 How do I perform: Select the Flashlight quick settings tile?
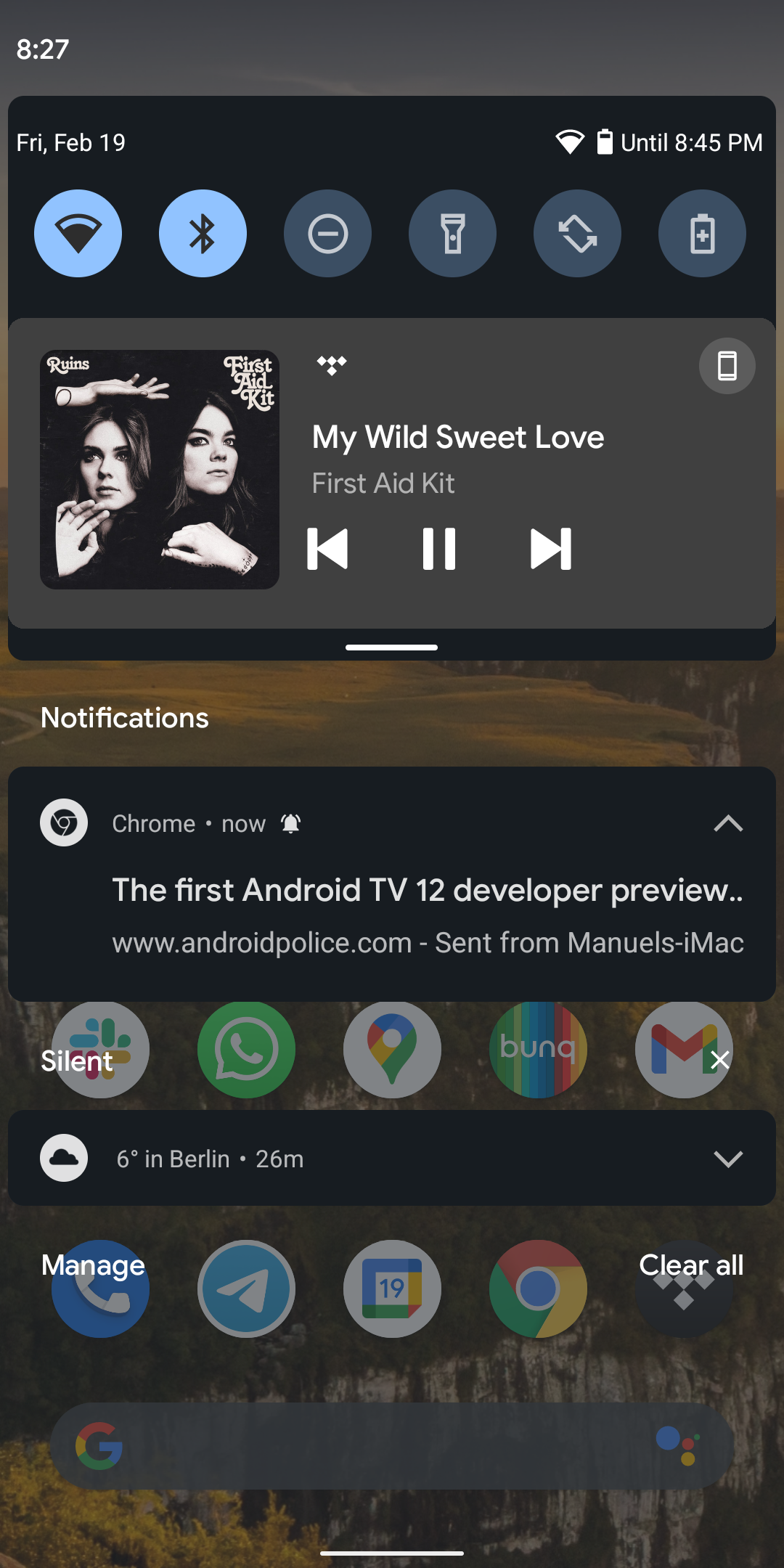[452, 233]
